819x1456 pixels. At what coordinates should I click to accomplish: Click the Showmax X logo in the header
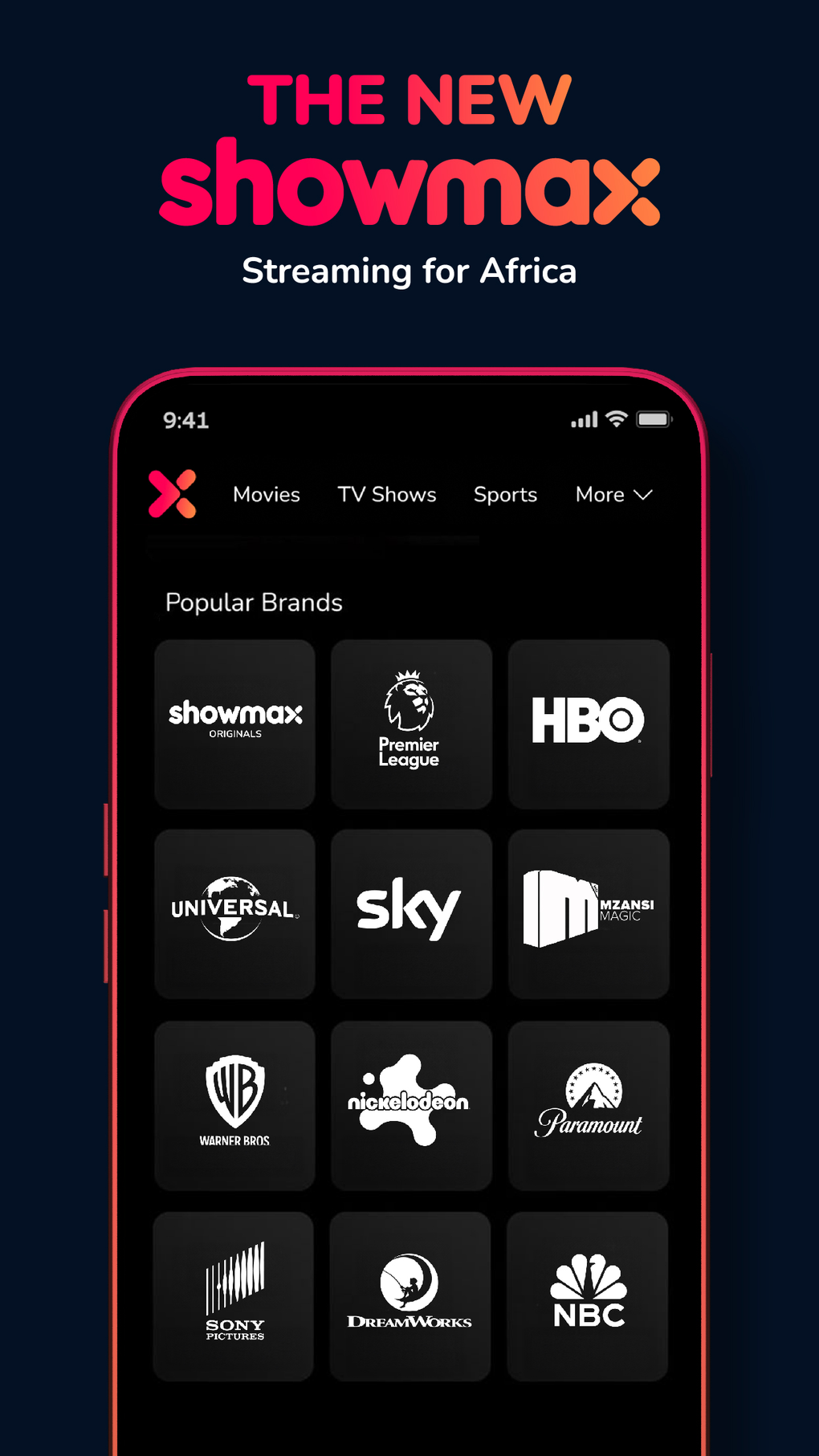173,493
